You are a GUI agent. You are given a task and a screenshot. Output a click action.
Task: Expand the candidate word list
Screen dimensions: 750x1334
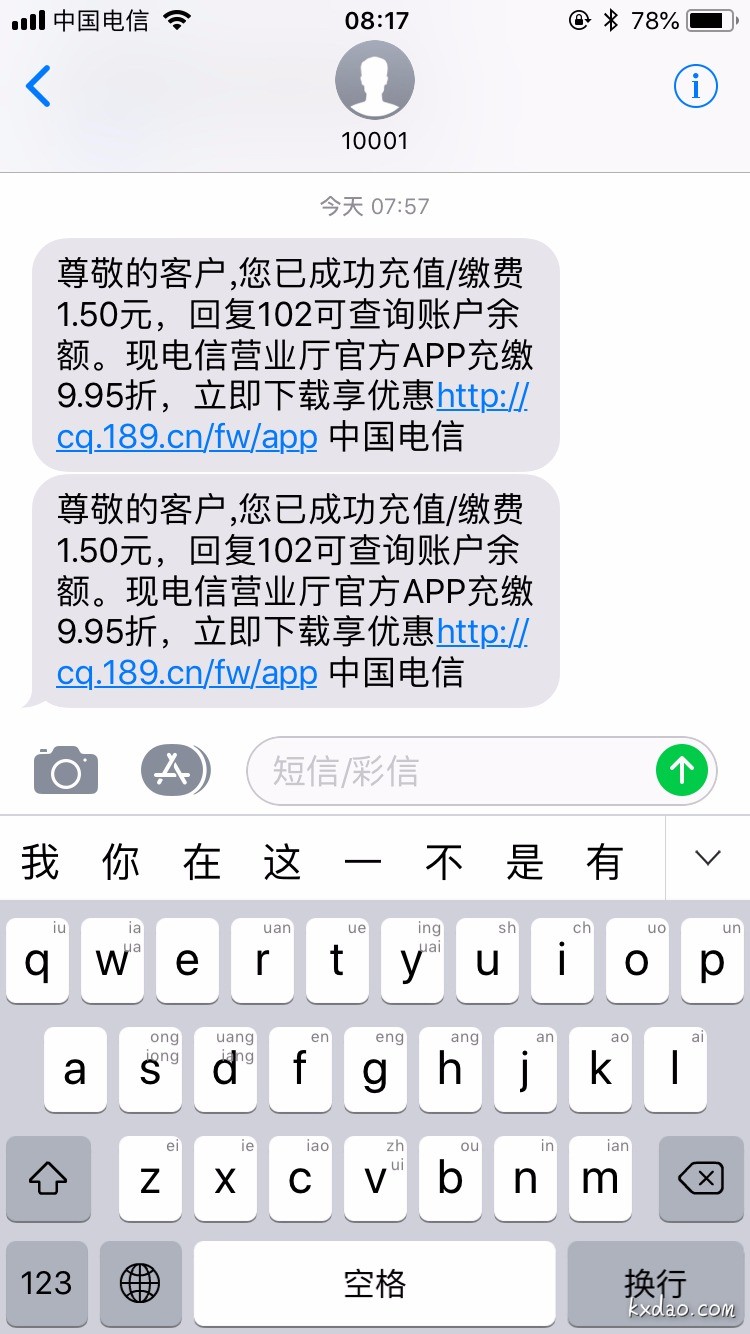point(708,858)
